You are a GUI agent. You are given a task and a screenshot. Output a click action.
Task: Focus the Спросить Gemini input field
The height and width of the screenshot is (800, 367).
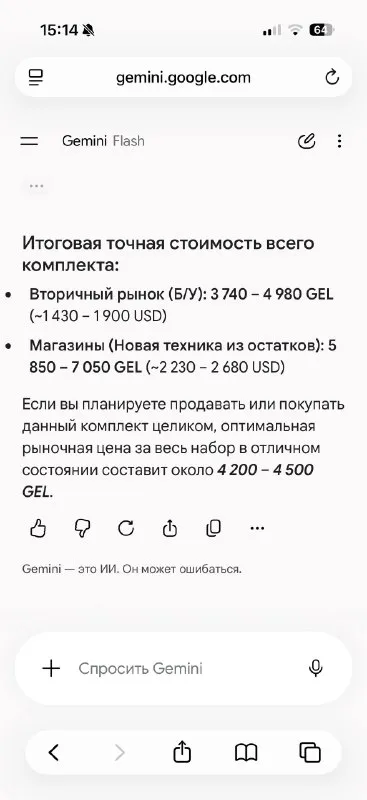coord(184,668)
